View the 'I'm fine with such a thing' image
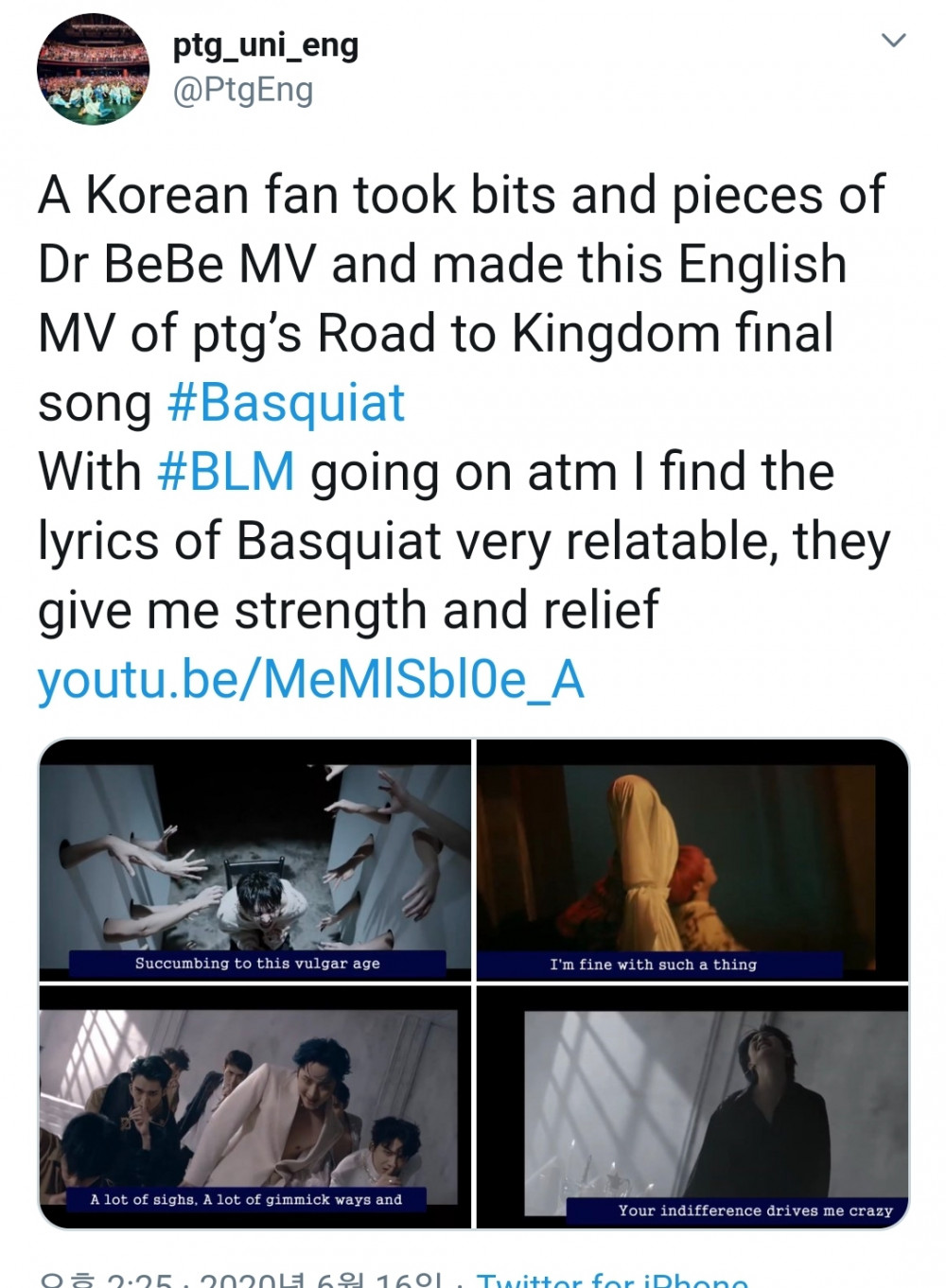 click(692, 860)
